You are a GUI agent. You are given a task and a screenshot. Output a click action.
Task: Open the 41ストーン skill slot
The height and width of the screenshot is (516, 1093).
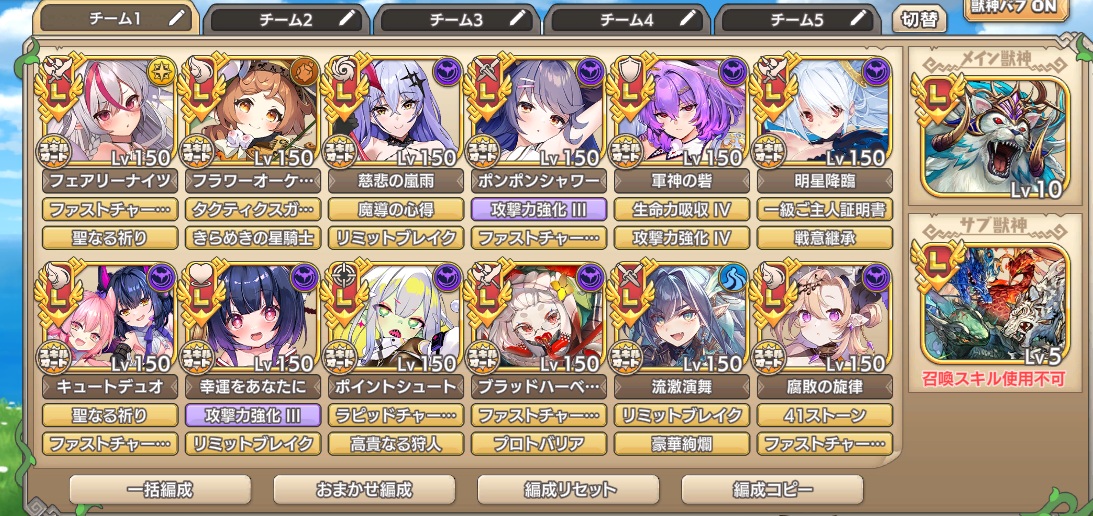(x=824, y=415)
